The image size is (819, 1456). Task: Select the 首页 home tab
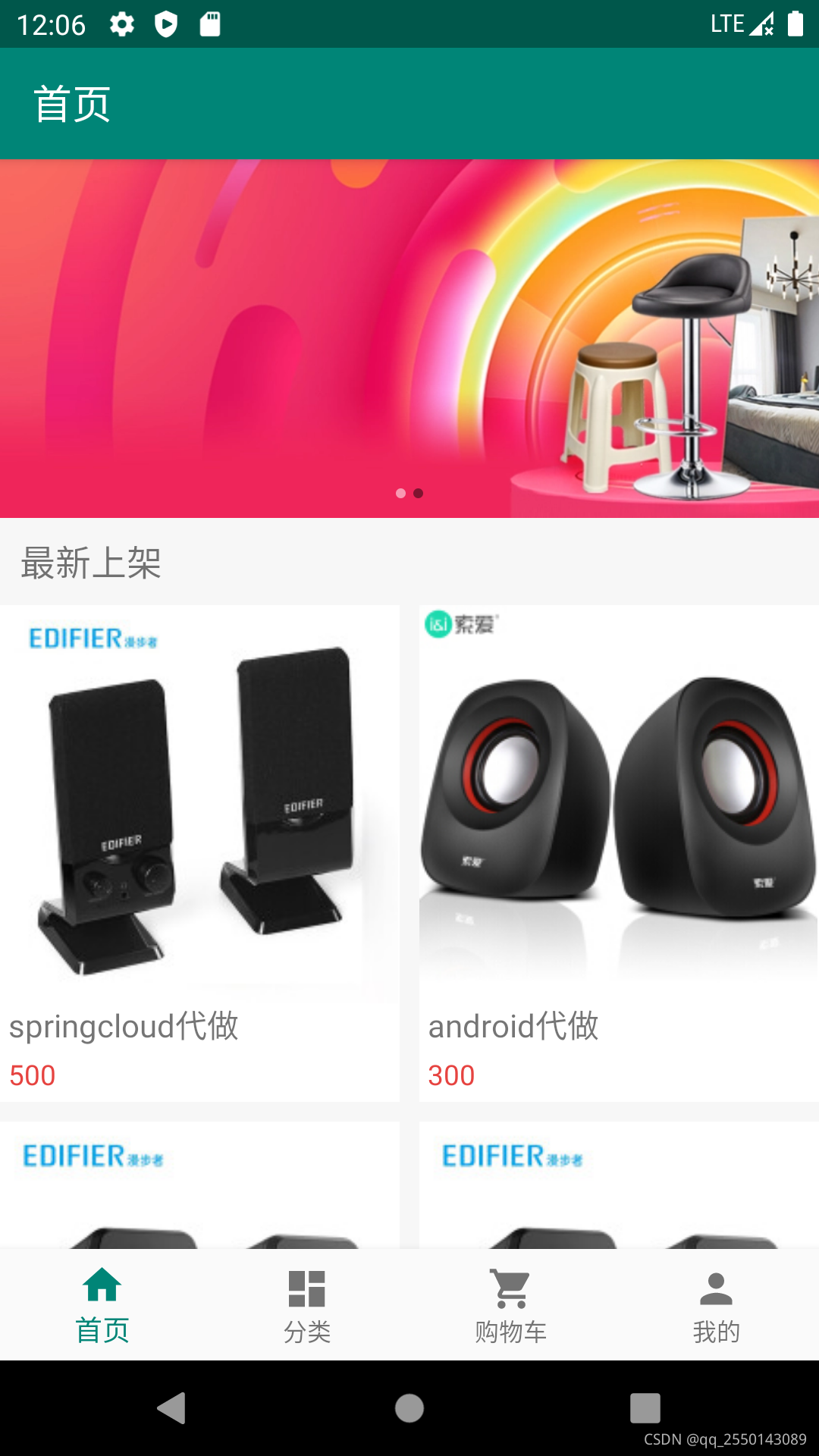(102, 1306)
